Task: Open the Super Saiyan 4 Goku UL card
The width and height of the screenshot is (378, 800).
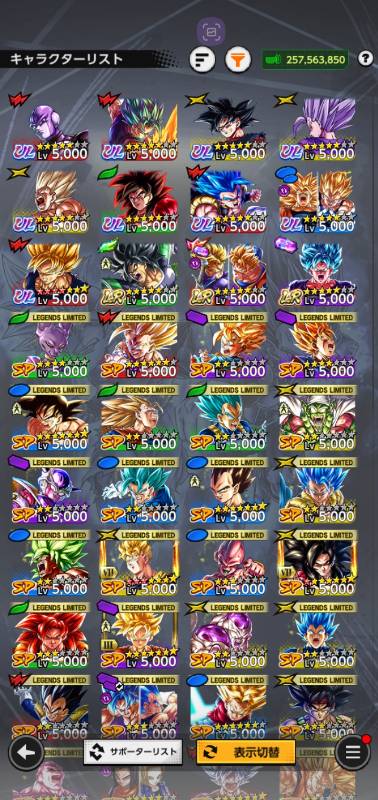Action: [139, 201]
